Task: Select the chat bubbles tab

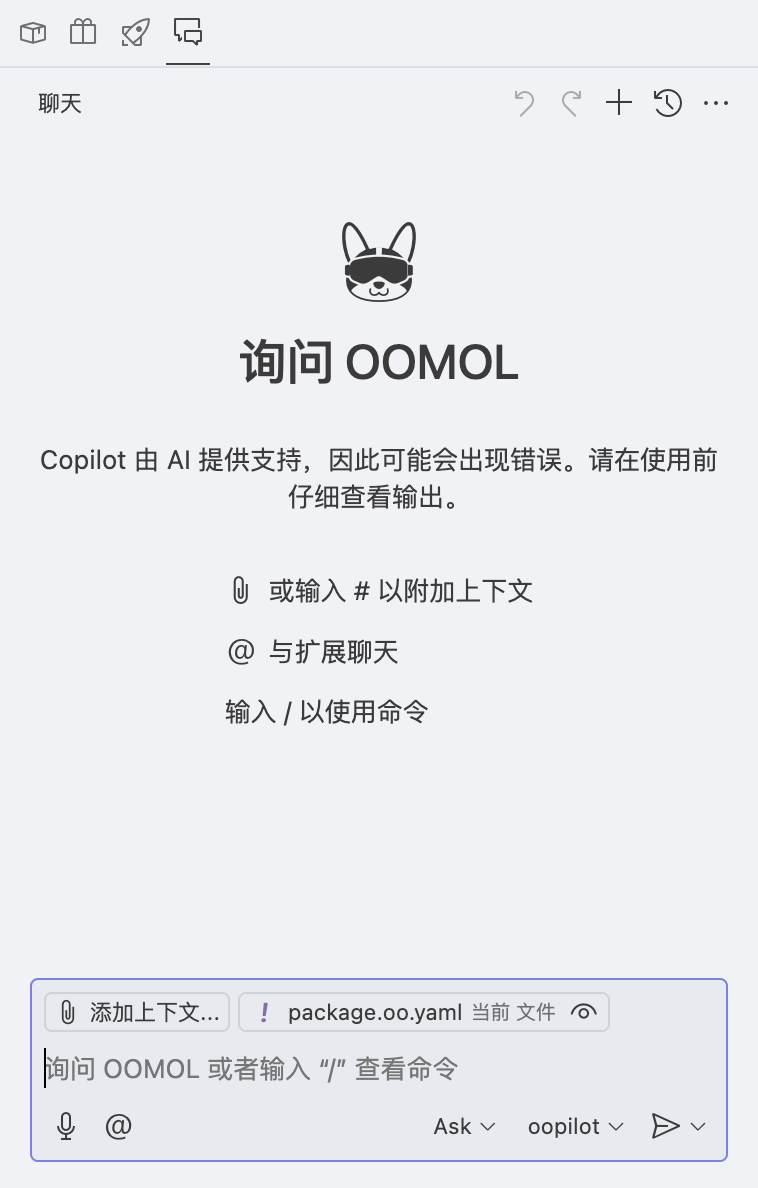Action: click(188, 33)
